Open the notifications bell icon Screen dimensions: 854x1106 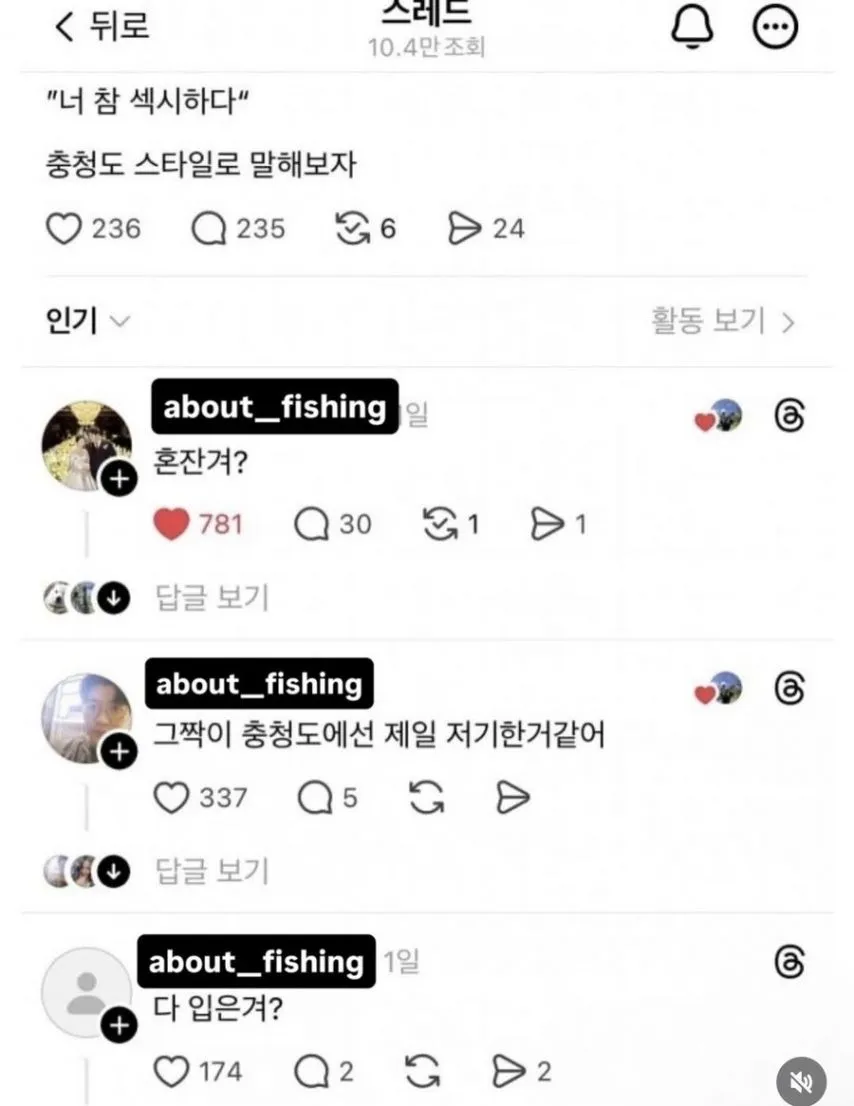(x=691, y=27)
